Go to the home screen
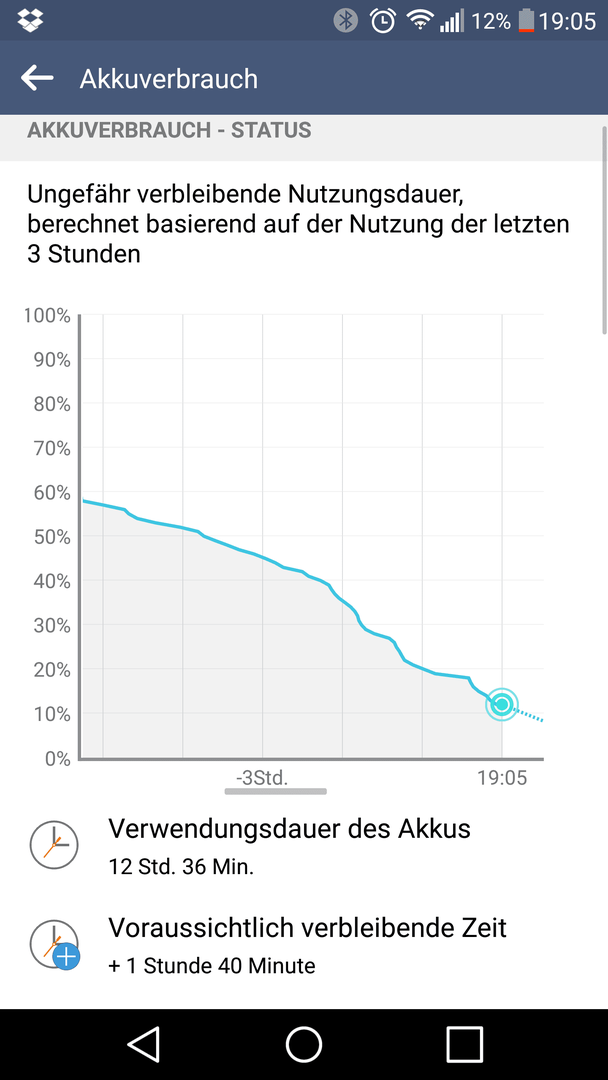This screenshot has height=1080, width=608. click(304, 1044)
